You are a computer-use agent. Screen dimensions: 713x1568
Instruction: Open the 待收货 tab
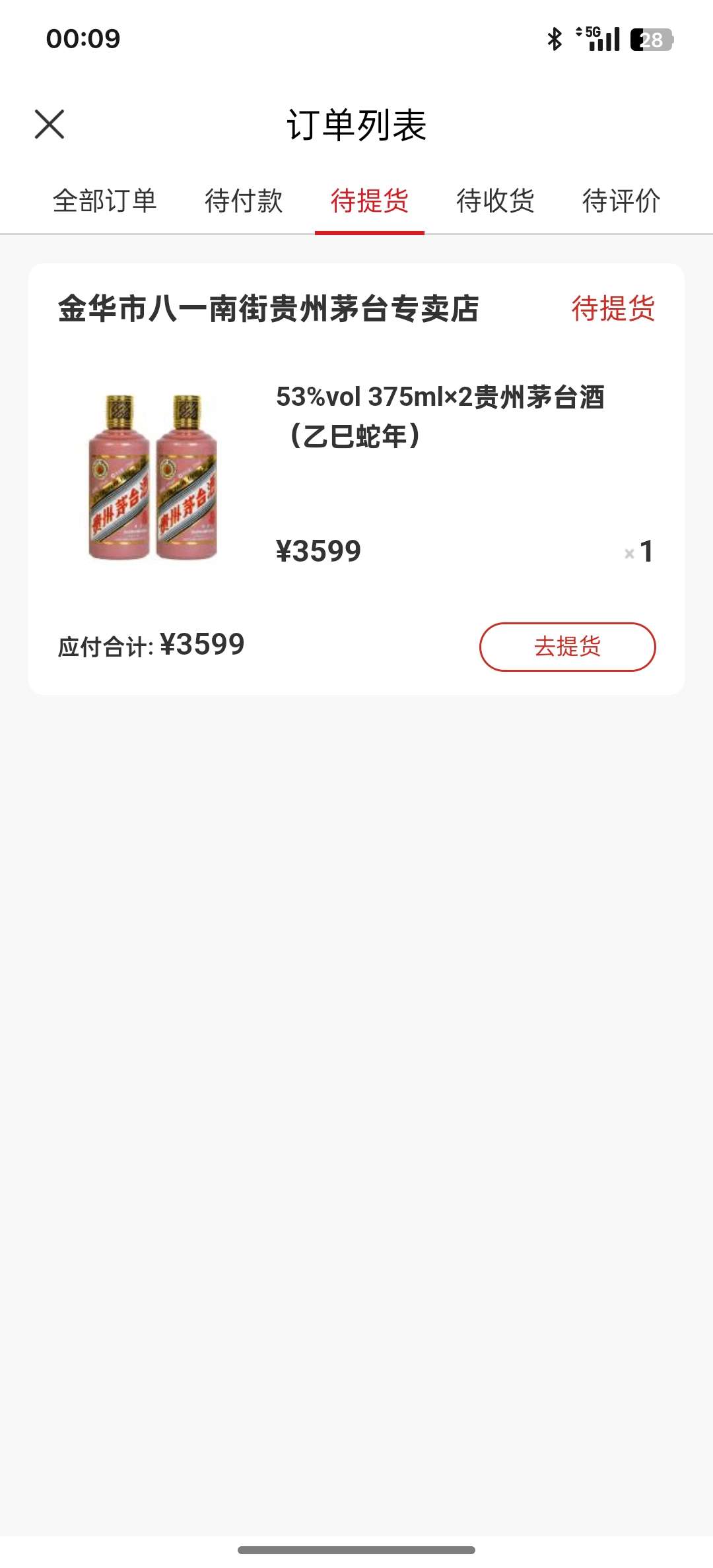tap(495, 201)
